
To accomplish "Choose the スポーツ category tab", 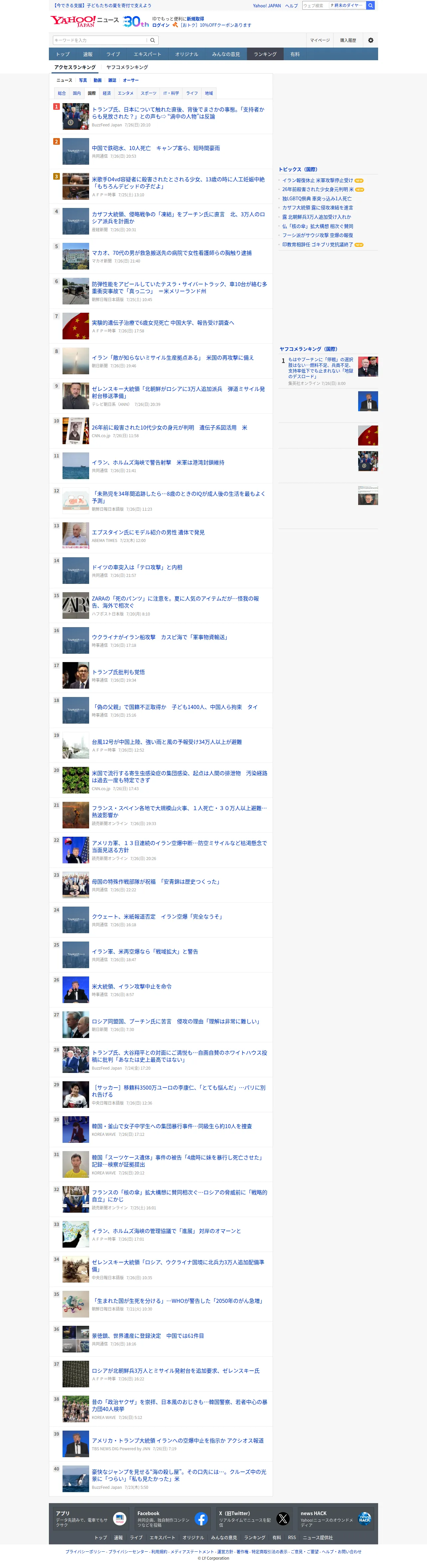I will [x=148, y=93].
